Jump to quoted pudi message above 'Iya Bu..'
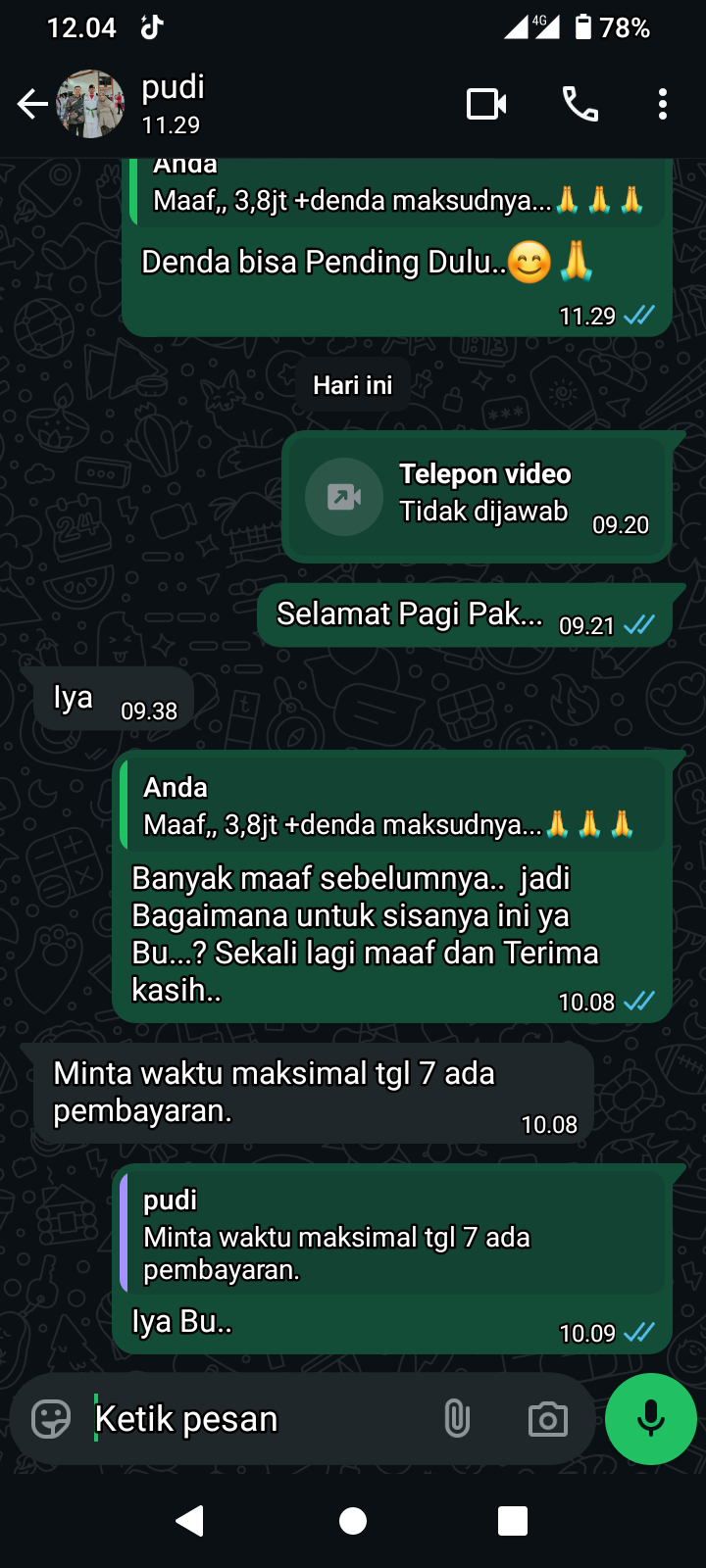This screenshot has width=706, height=1568. coord(392,1234)
